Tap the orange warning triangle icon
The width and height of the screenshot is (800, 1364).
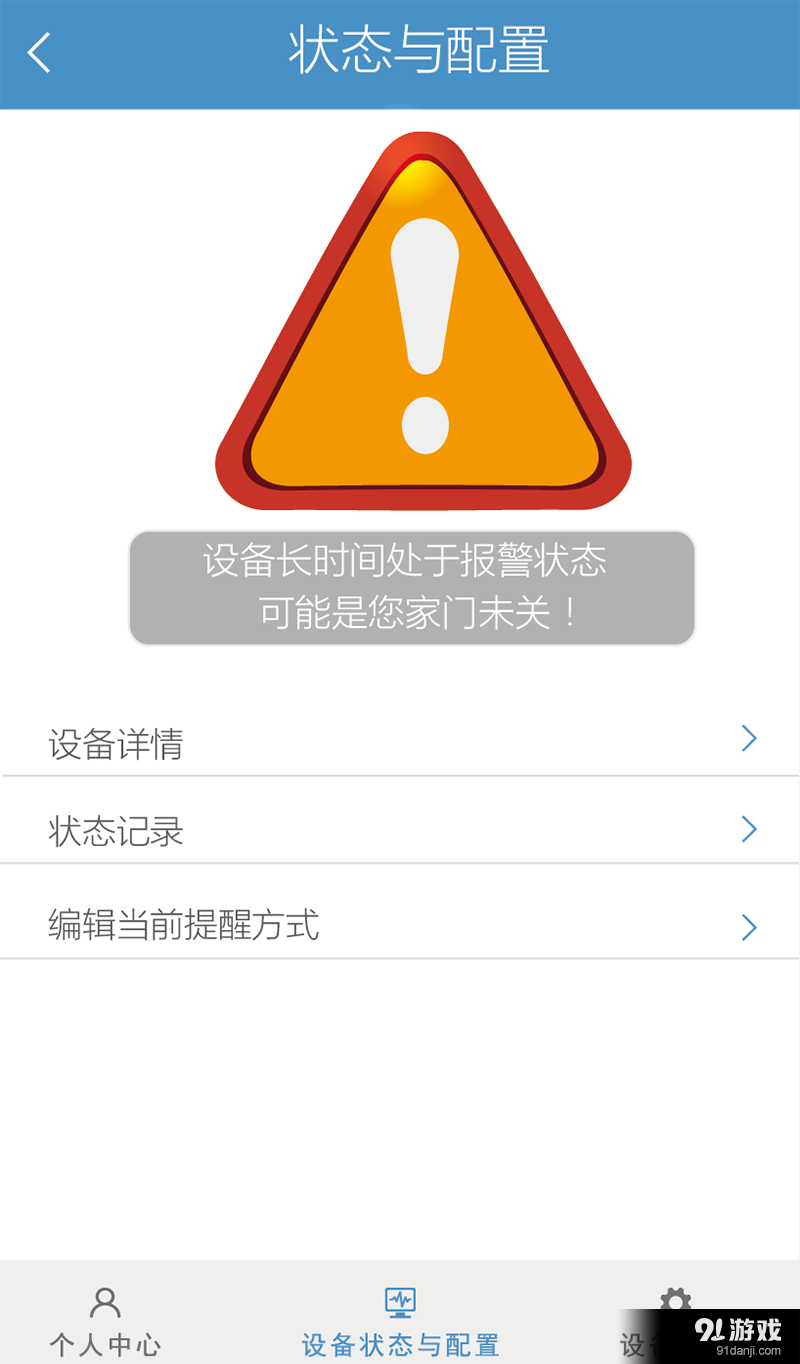[420, 330]
